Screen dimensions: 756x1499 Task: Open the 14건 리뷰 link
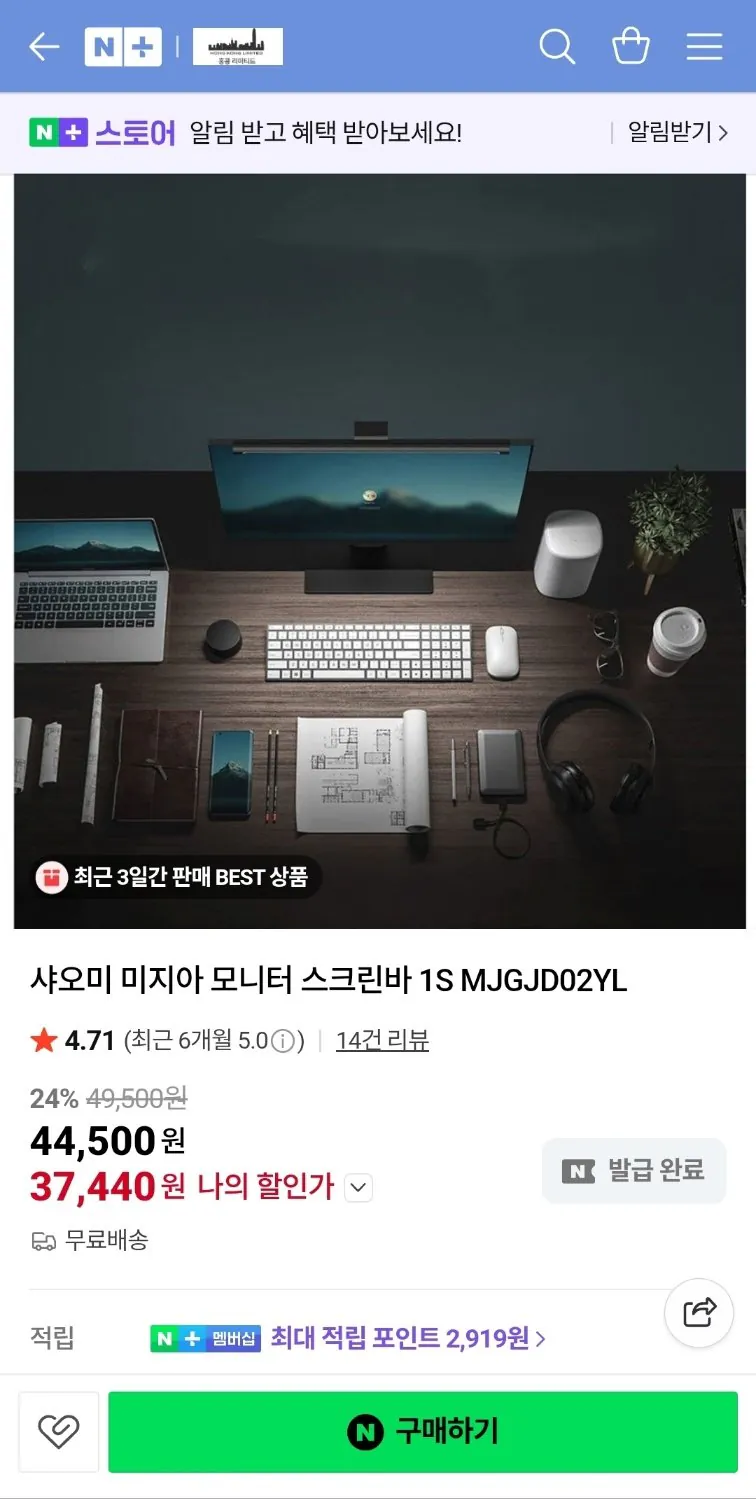pos(382,1041)
